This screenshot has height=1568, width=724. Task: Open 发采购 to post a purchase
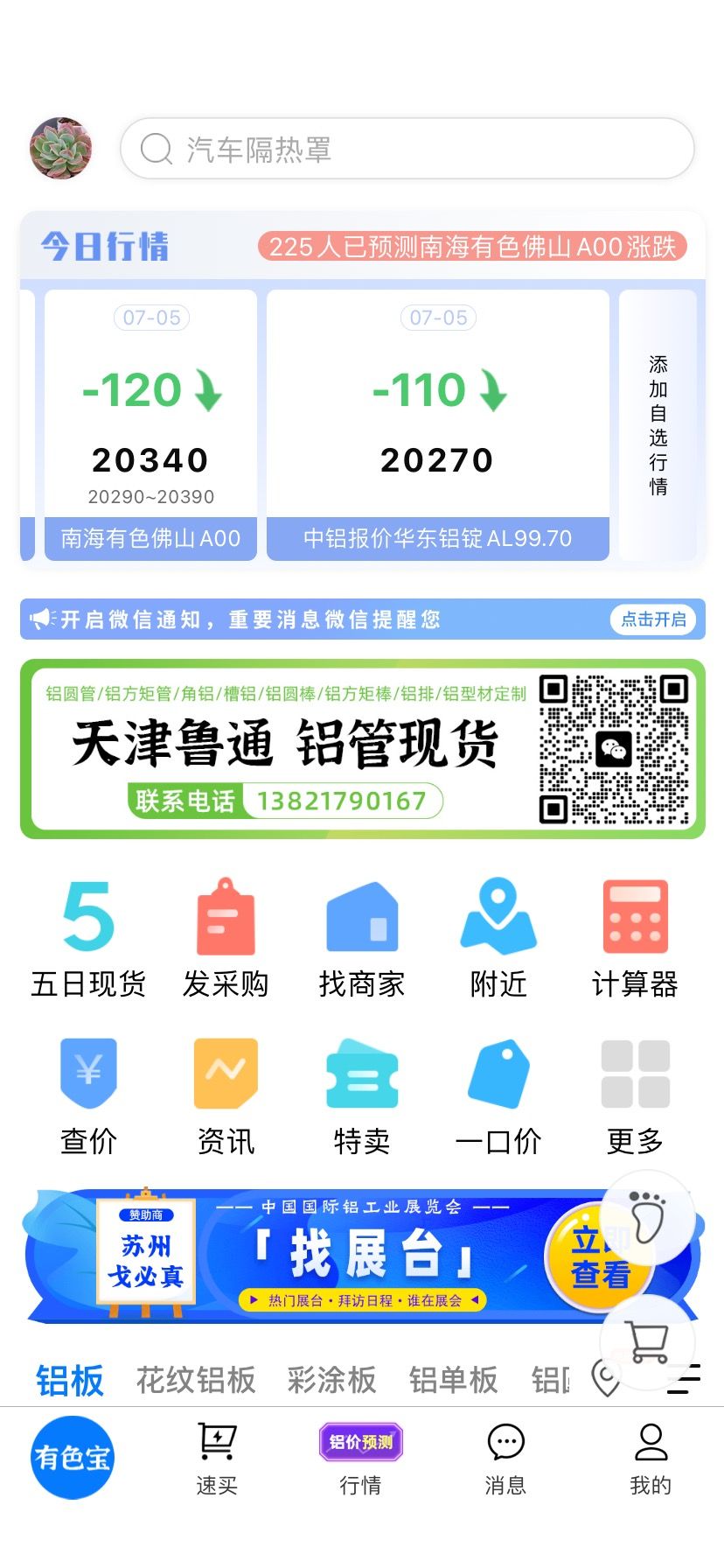pos(226,939)
